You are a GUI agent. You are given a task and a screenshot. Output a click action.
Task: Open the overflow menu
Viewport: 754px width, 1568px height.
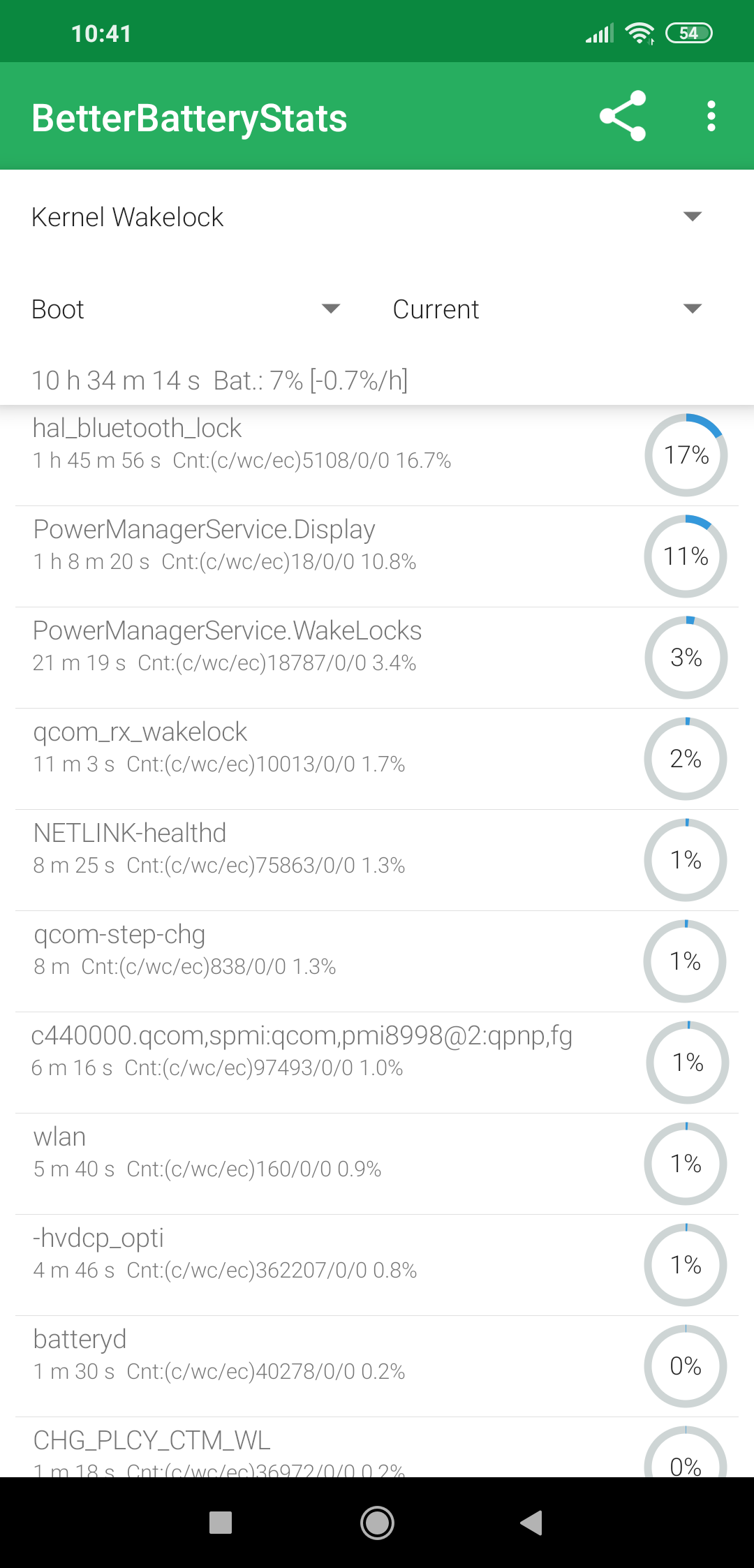click(711, 116)
